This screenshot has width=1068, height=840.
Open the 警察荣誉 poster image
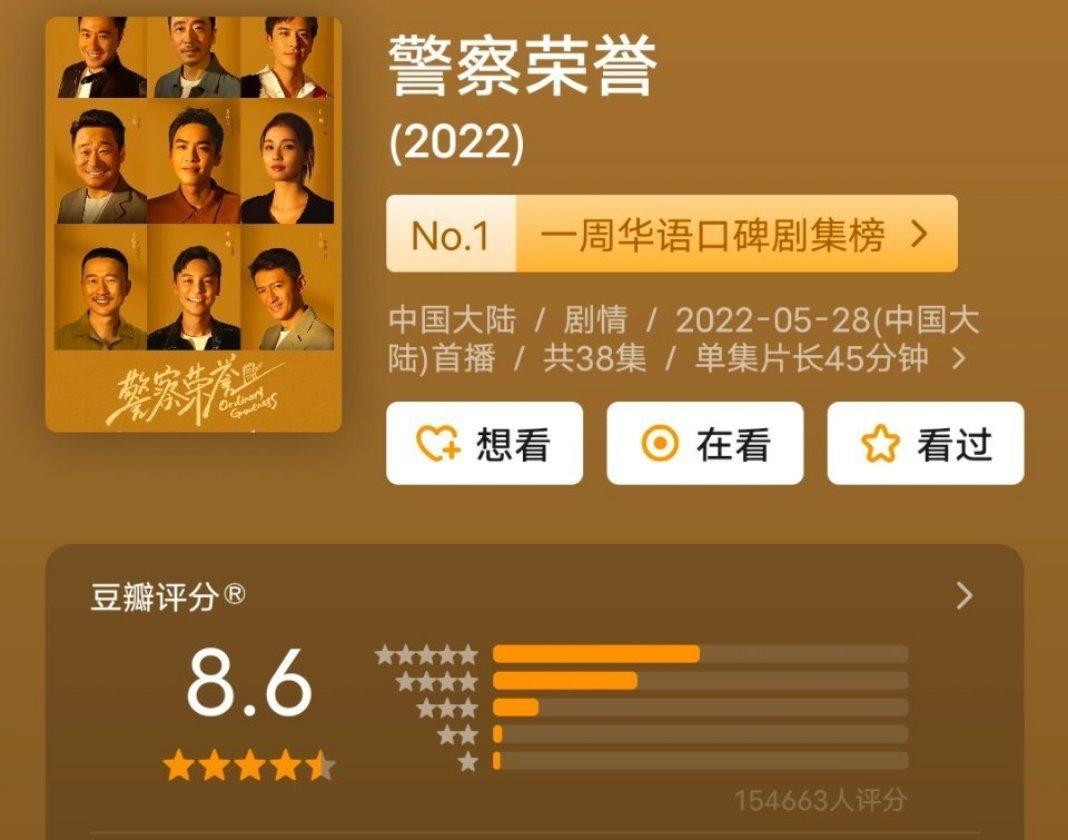193,225
